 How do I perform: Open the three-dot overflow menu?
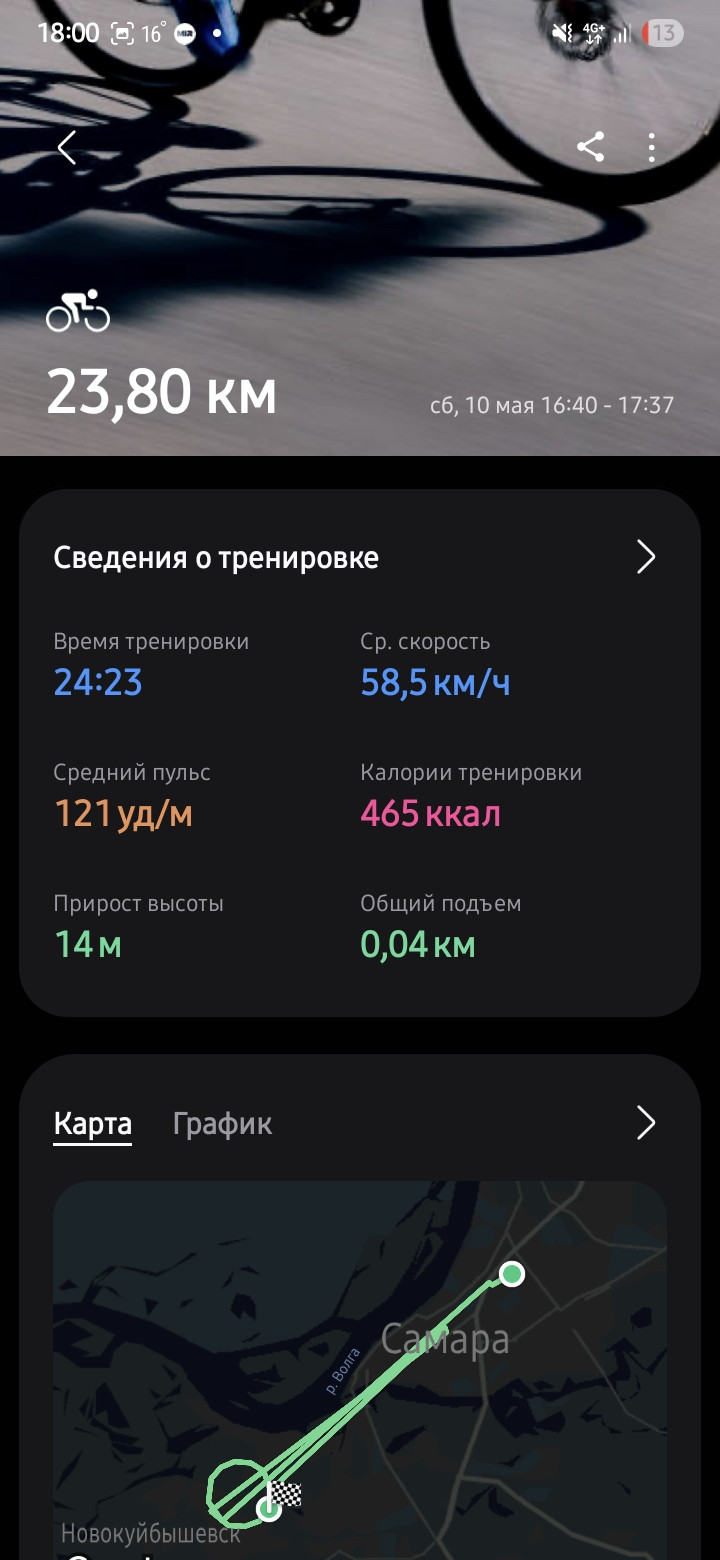click(x=651, y=148)
